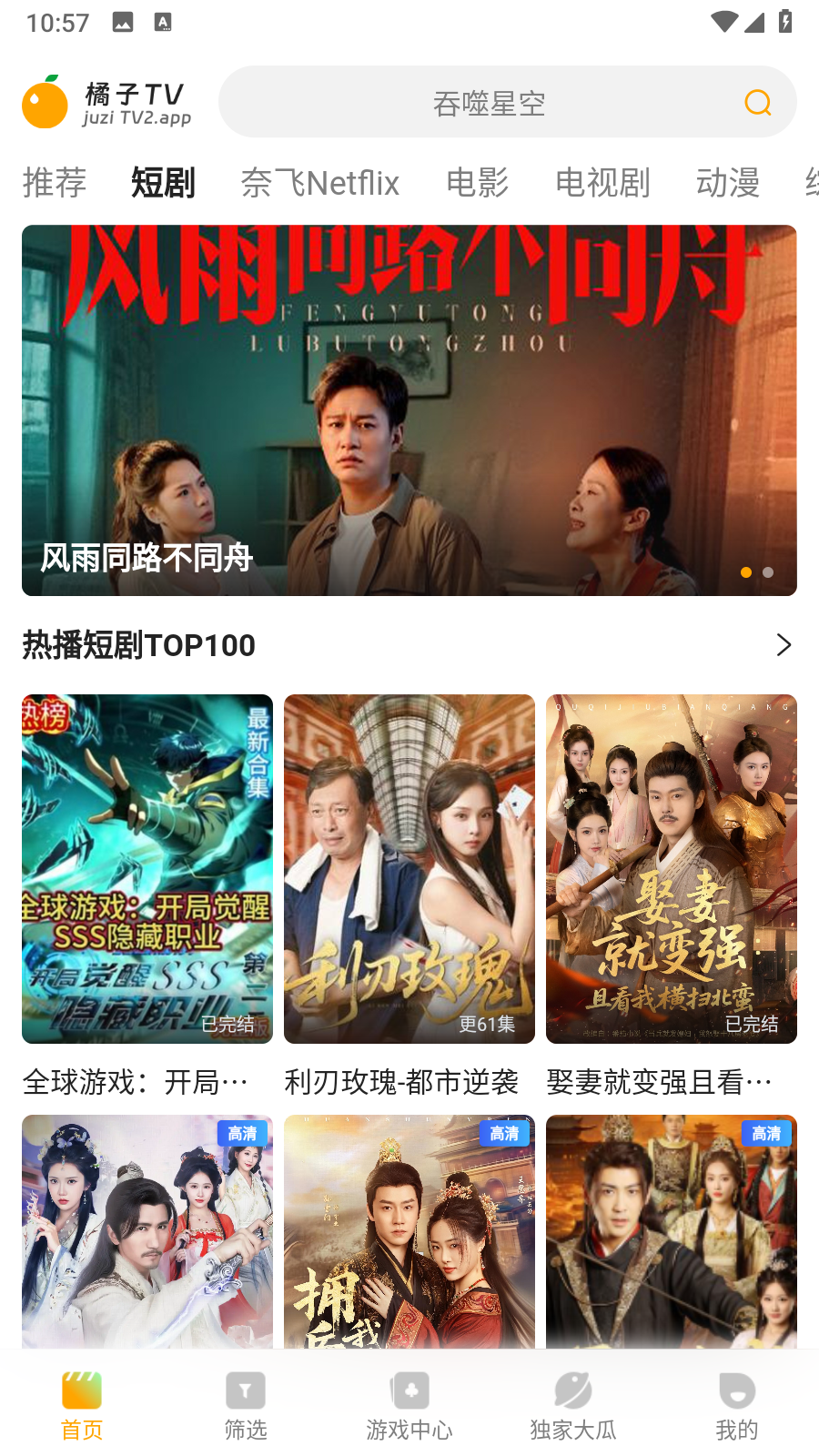Select the 动漫 tab
Screen dimensions: 819x1456
point(728,184)
